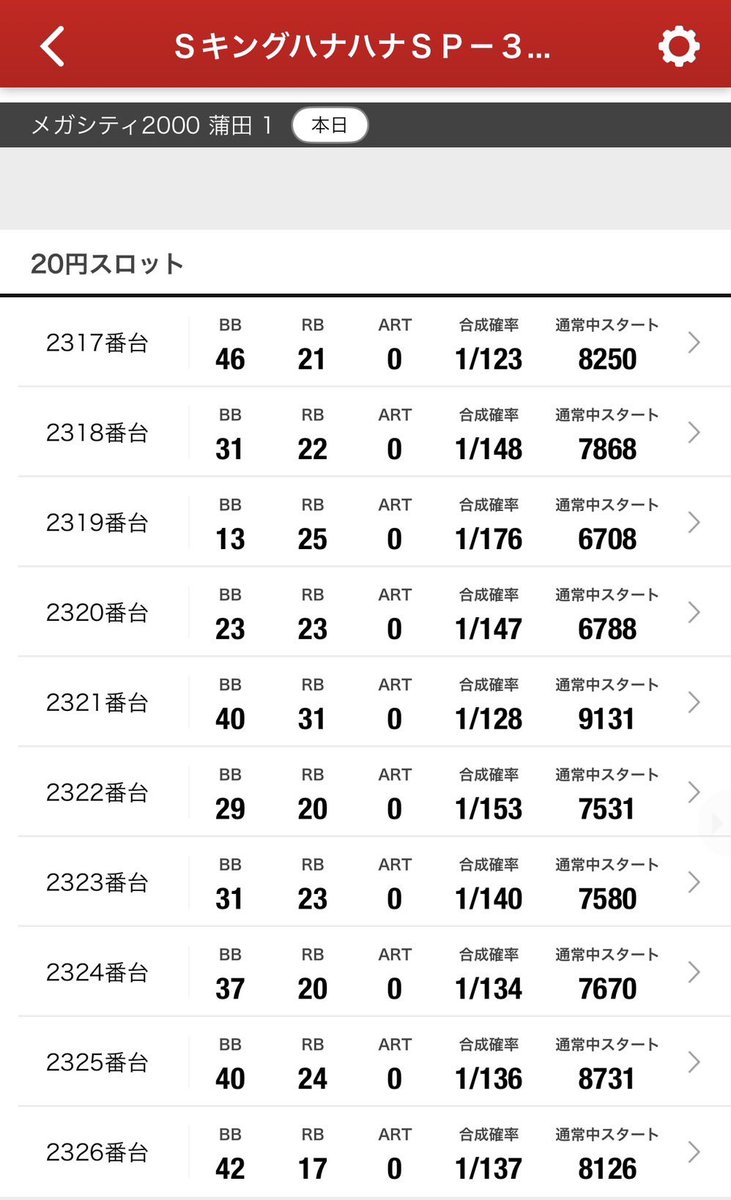Tap the 本日 date chip
The height and width of the screenshot is (1200, 731).
point(330,126)
